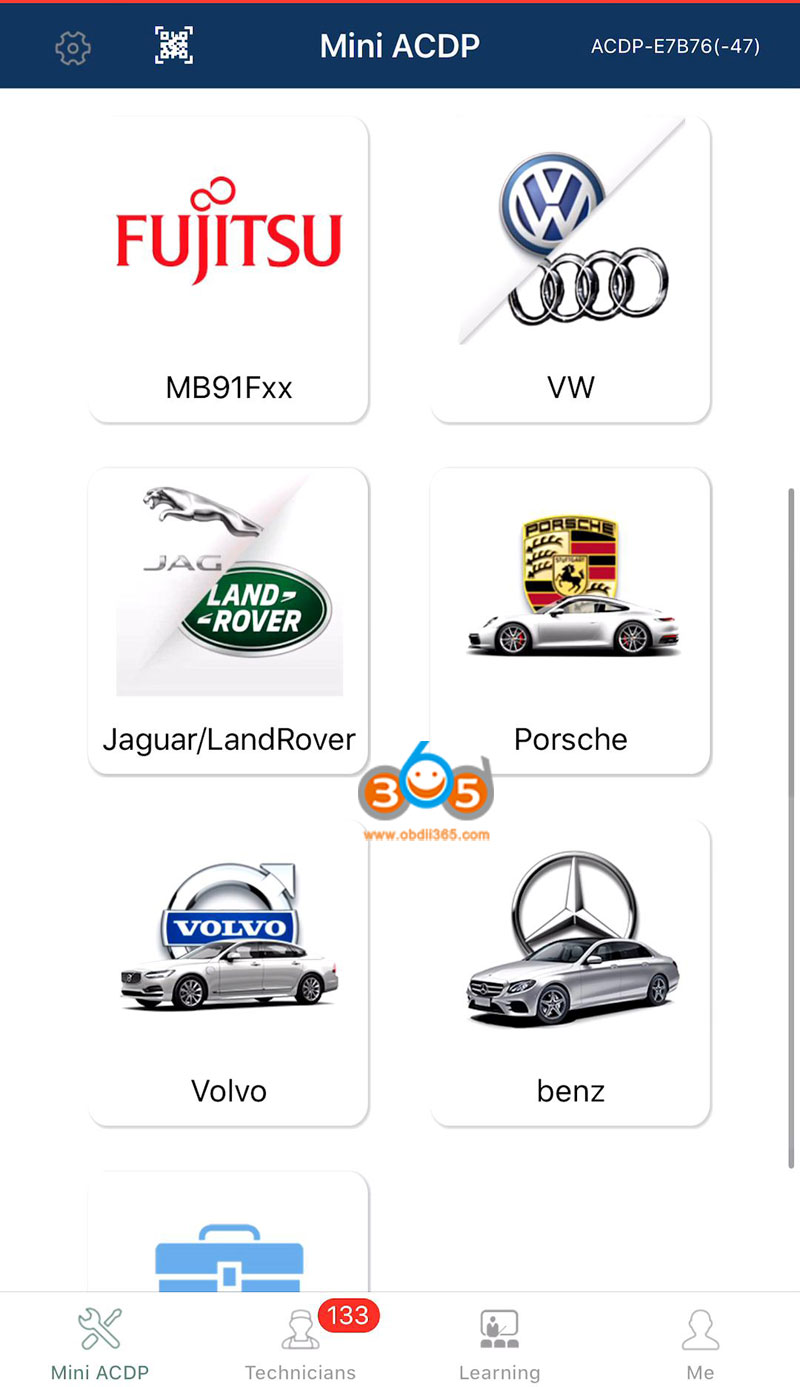Choose the Porsche card
This screenshot has width=800, height=1387.
tap(571, 620)
